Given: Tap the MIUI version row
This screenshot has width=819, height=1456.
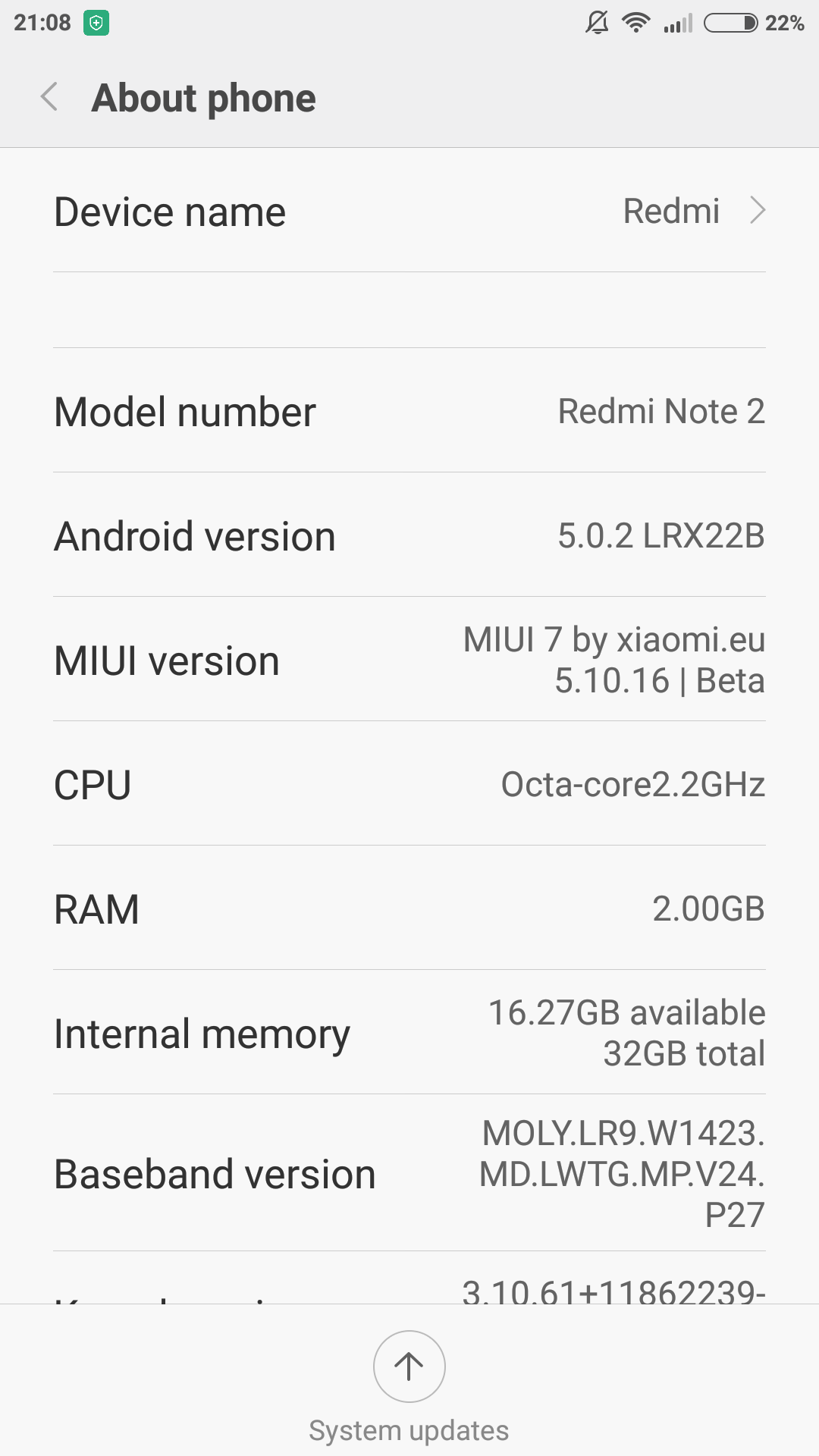Looking at the screenshot, I should click(409, 660).
